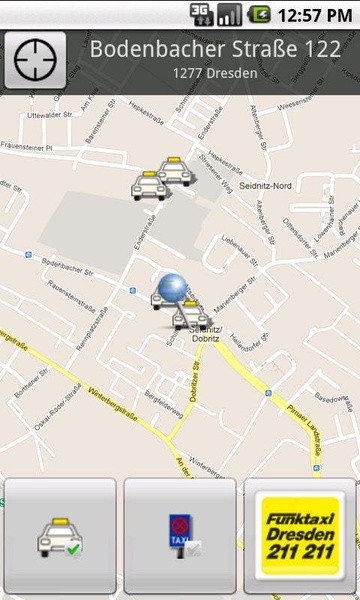Toggle the taxi cars display button

pos(60,536)
